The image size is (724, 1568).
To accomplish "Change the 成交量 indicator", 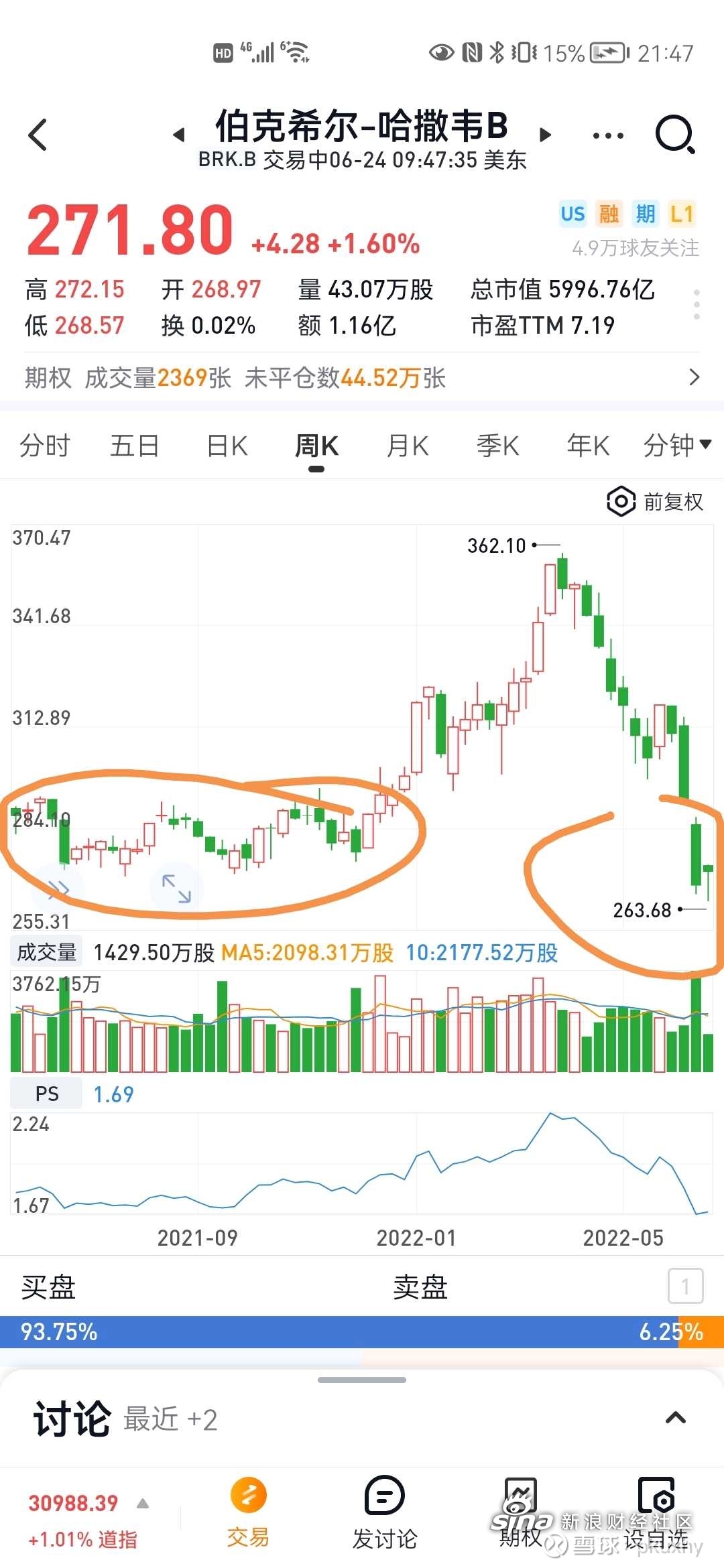I will [x=46, y=952].
